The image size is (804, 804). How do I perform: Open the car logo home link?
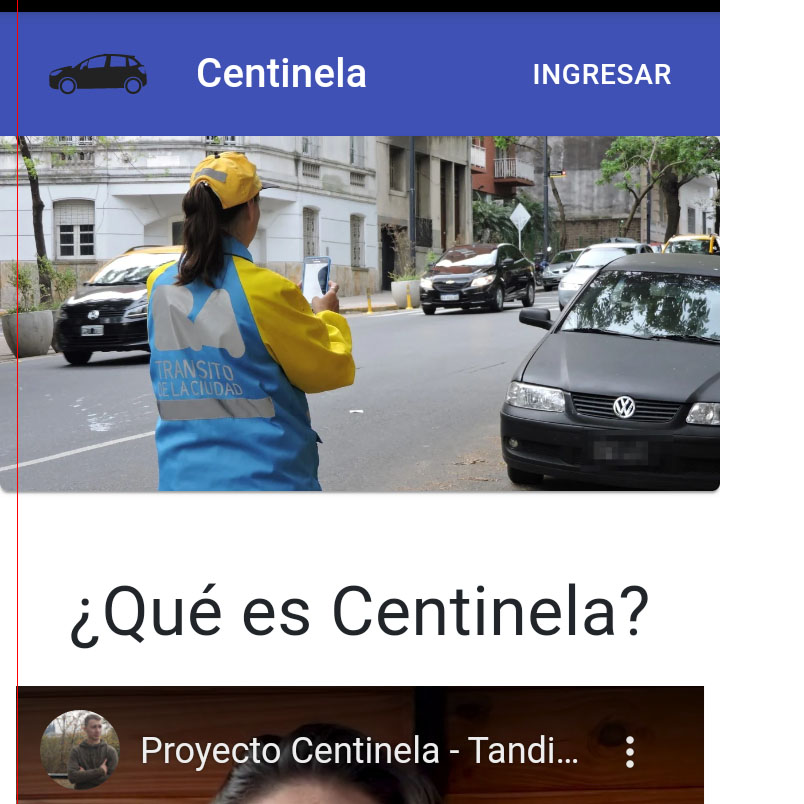point(98,74)
